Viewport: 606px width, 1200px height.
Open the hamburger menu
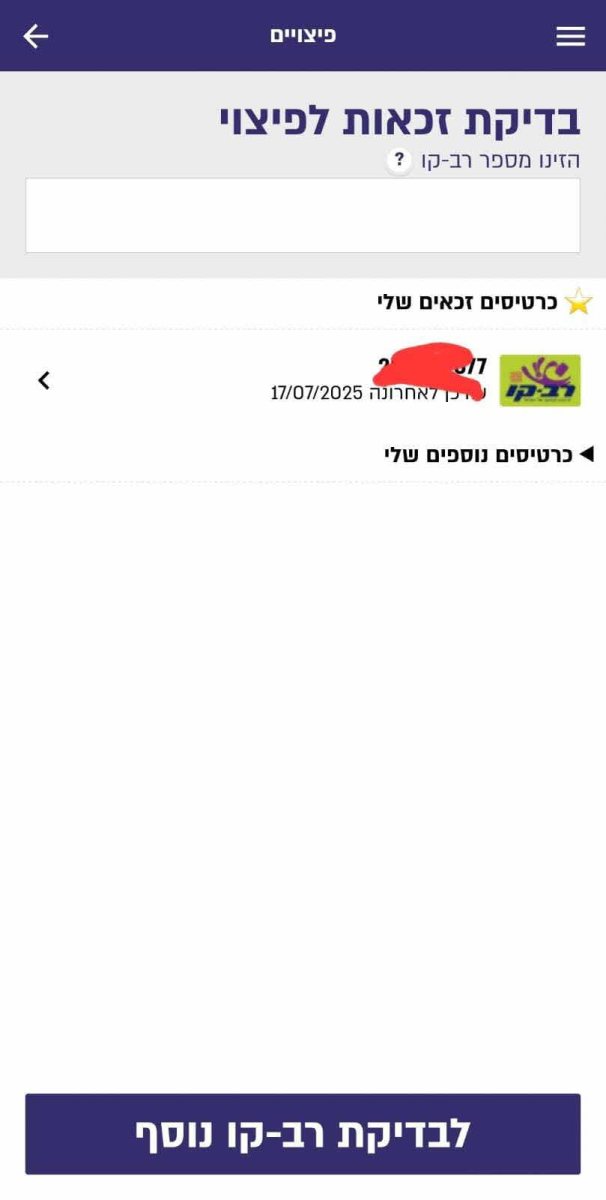570,36
